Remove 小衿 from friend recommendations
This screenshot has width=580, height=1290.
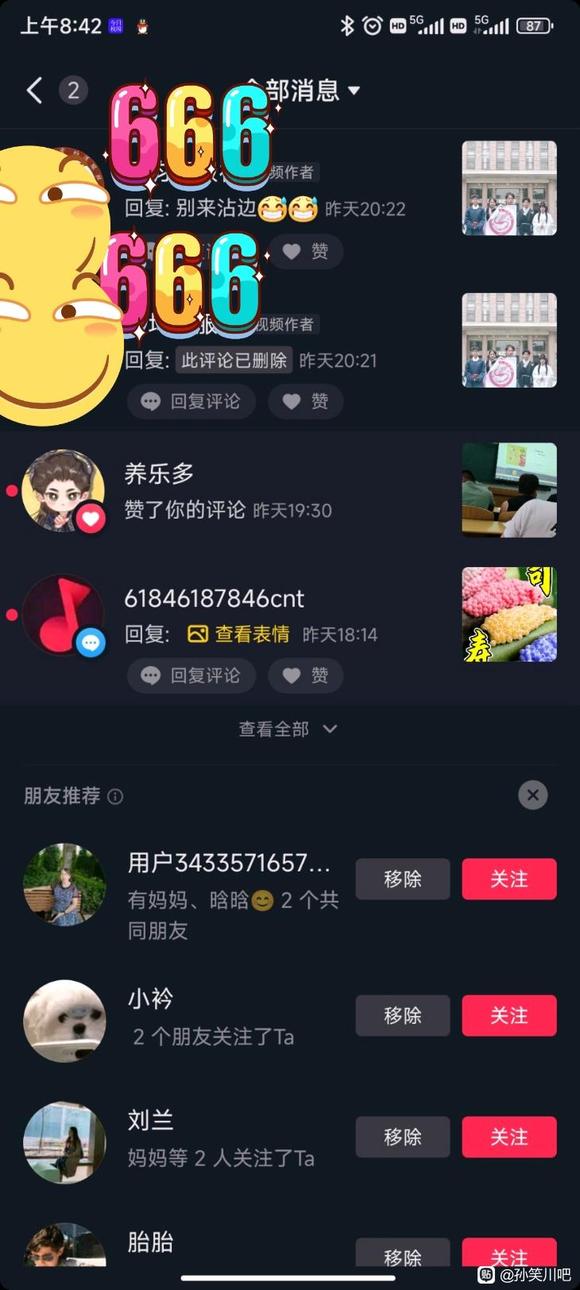[x=402, y=1015]
